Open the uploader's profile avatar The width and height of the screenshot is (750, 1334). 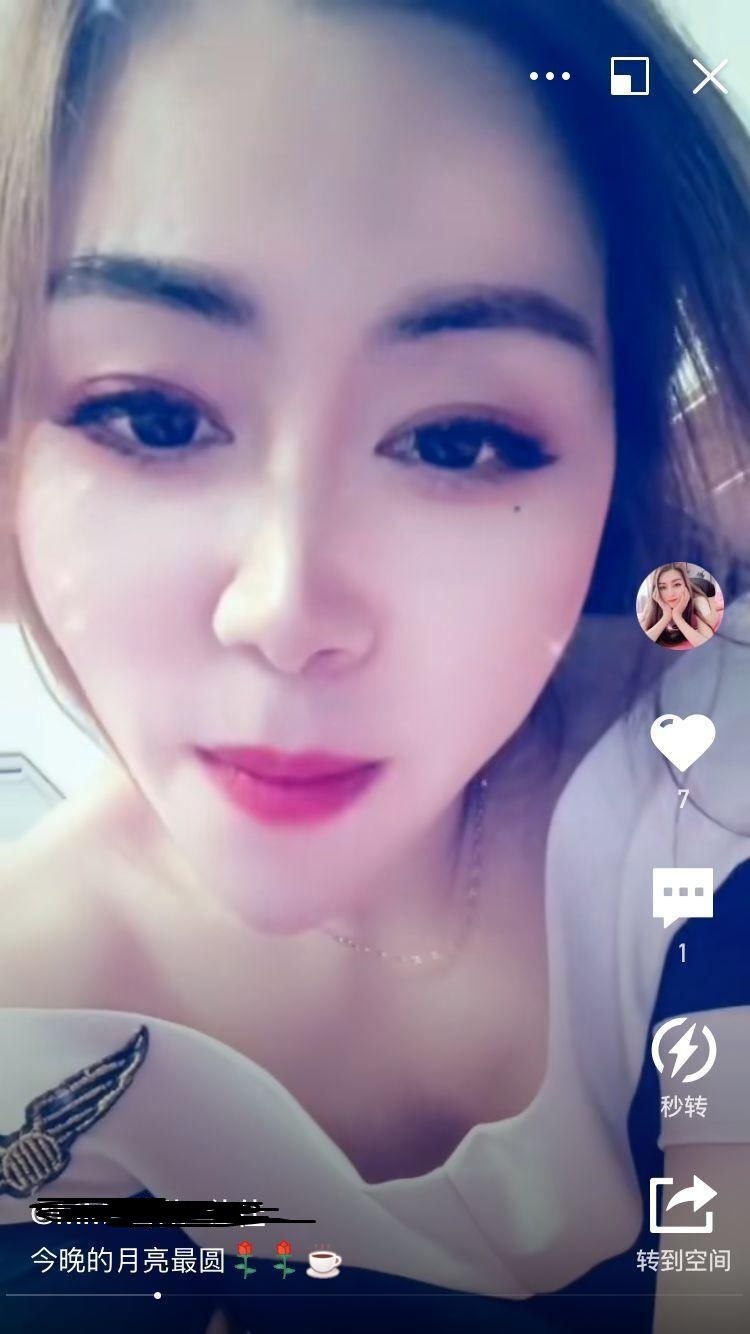[680, 606]
